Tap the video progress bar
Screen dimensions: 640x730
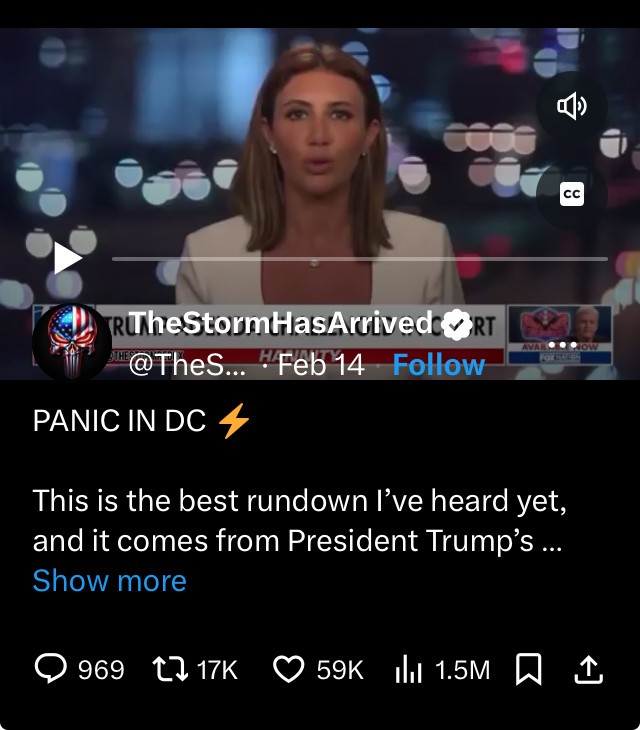click(360, 259)
